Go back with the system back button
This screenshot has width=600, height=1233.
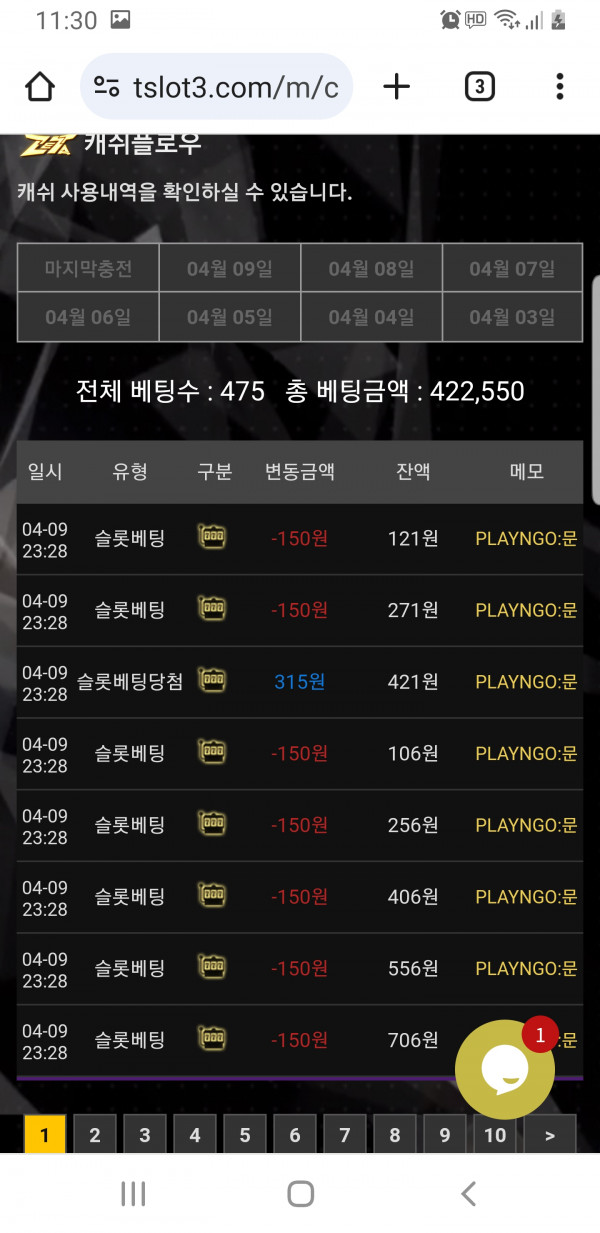pyautogui.click(x=467, y=1193)
